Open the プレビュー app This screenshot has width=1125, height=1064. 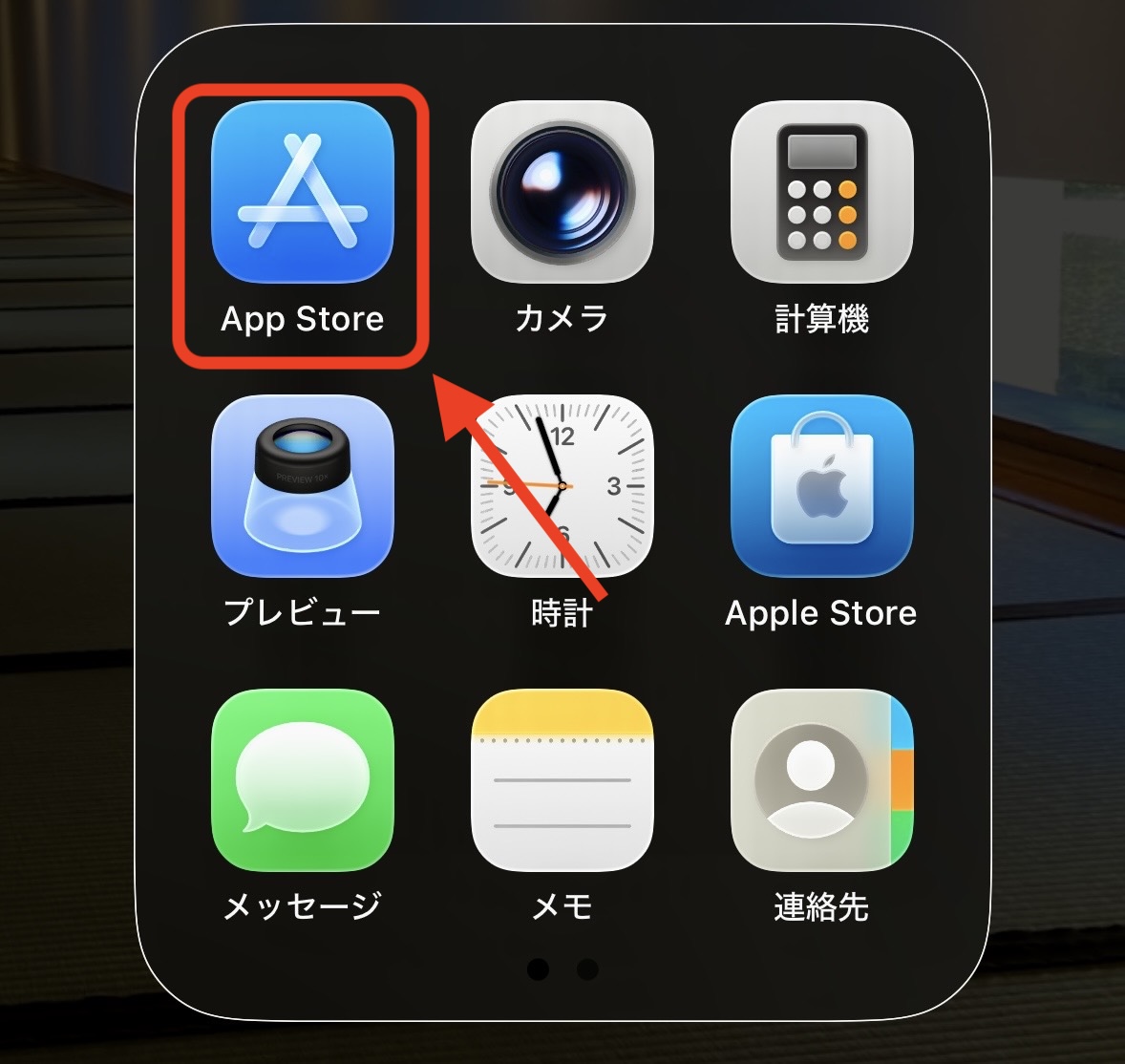302,486
